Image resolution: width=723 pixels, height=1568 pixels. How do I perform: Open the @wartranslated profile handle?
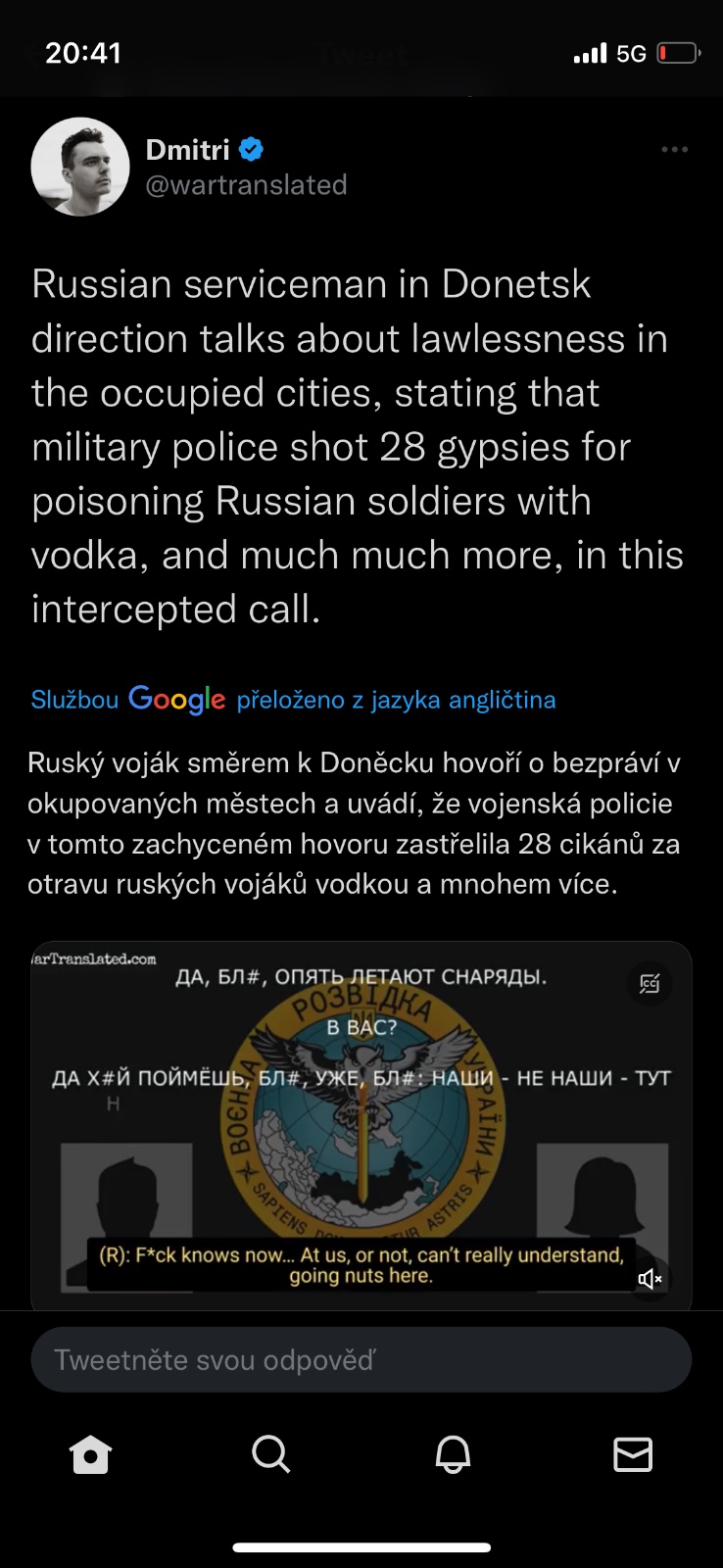246,185
